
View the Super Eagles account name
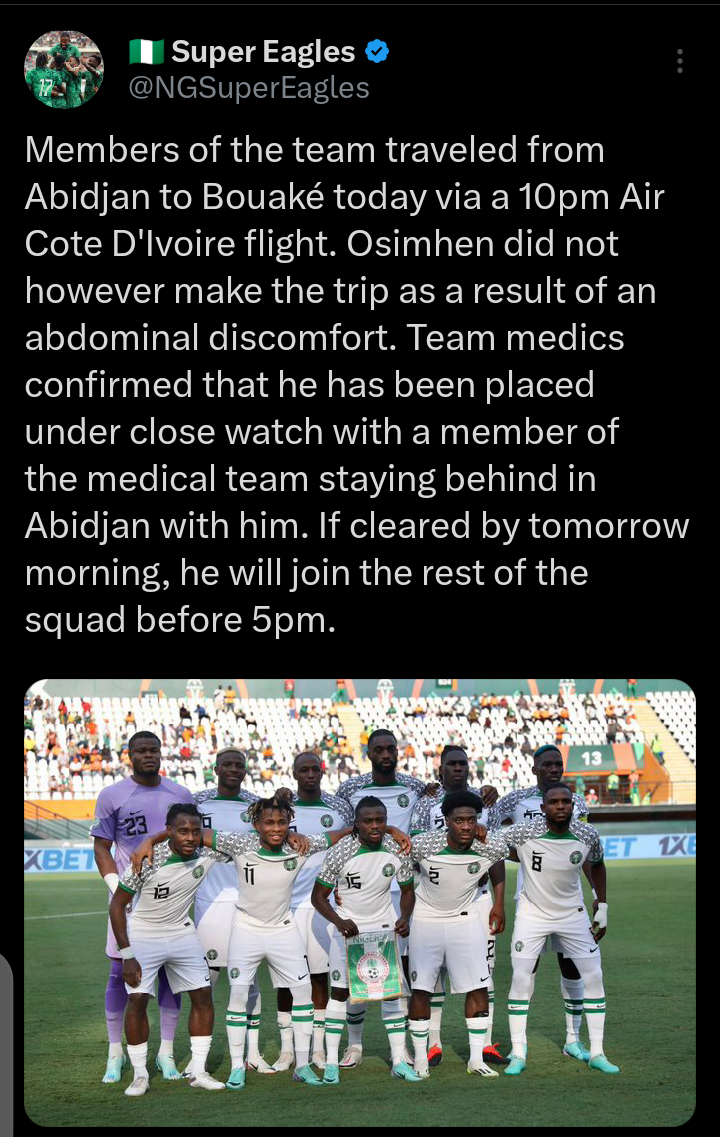[263, 51]
